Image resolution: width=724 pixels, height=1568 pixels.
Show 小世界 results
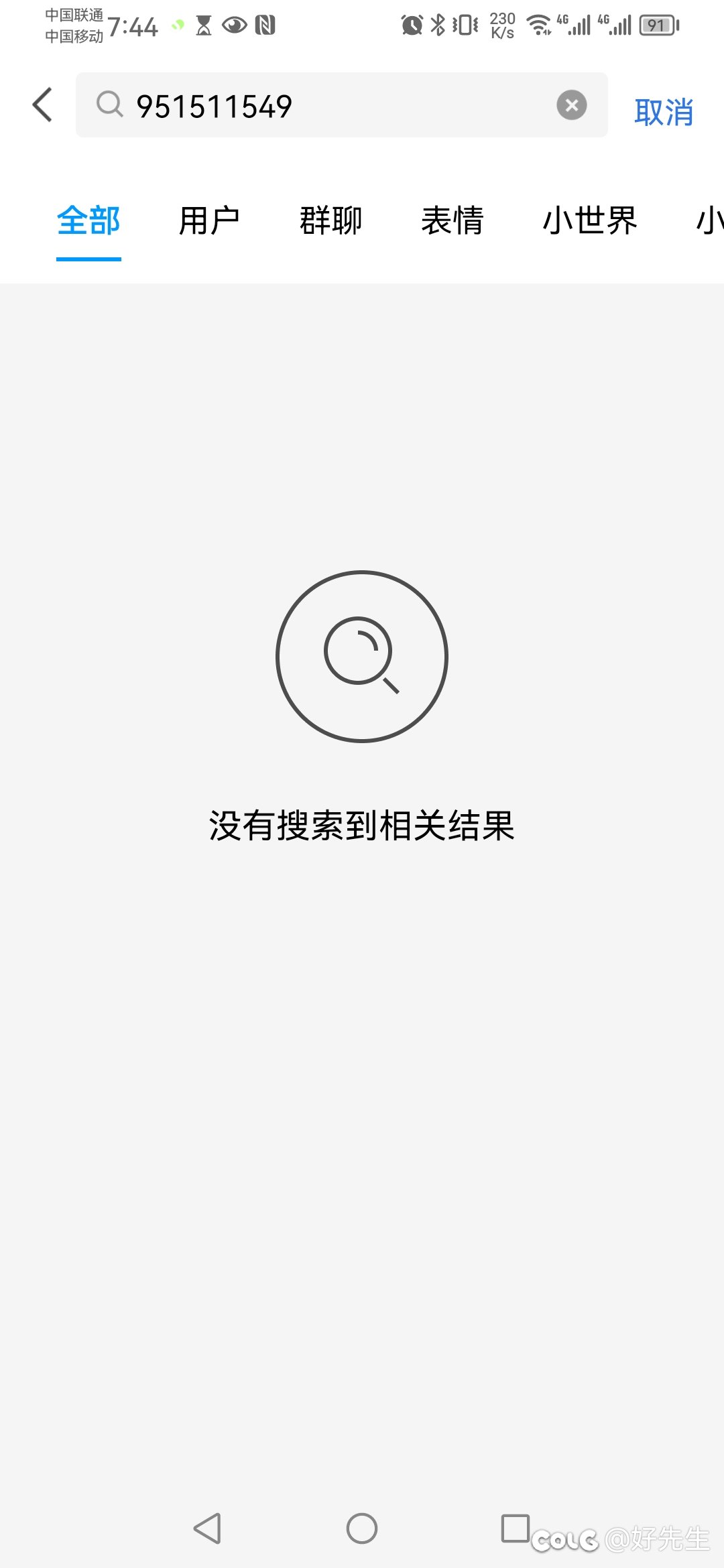click(590, 220)
